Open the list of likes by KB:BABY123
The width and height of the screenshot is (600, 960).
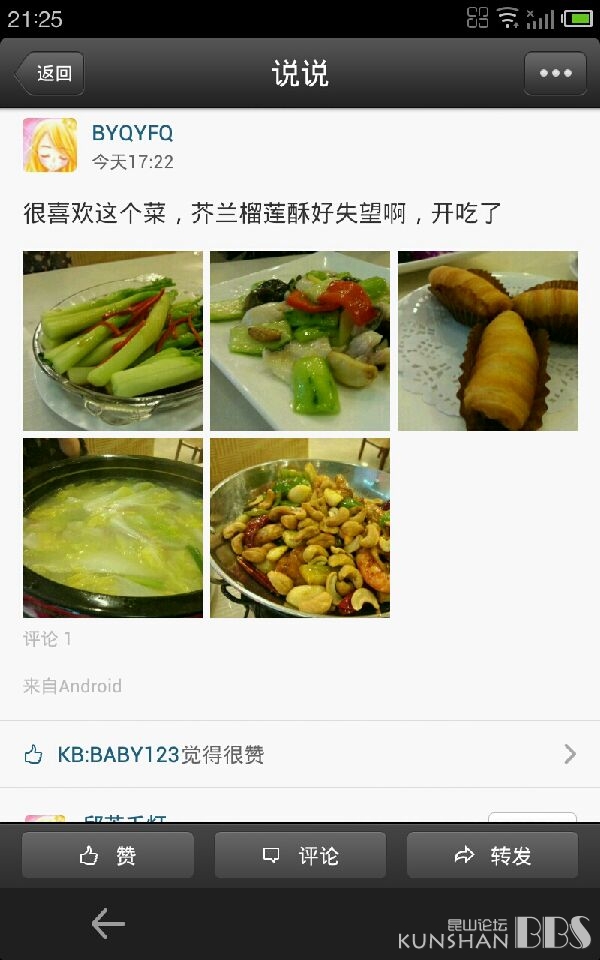(300, 754)
